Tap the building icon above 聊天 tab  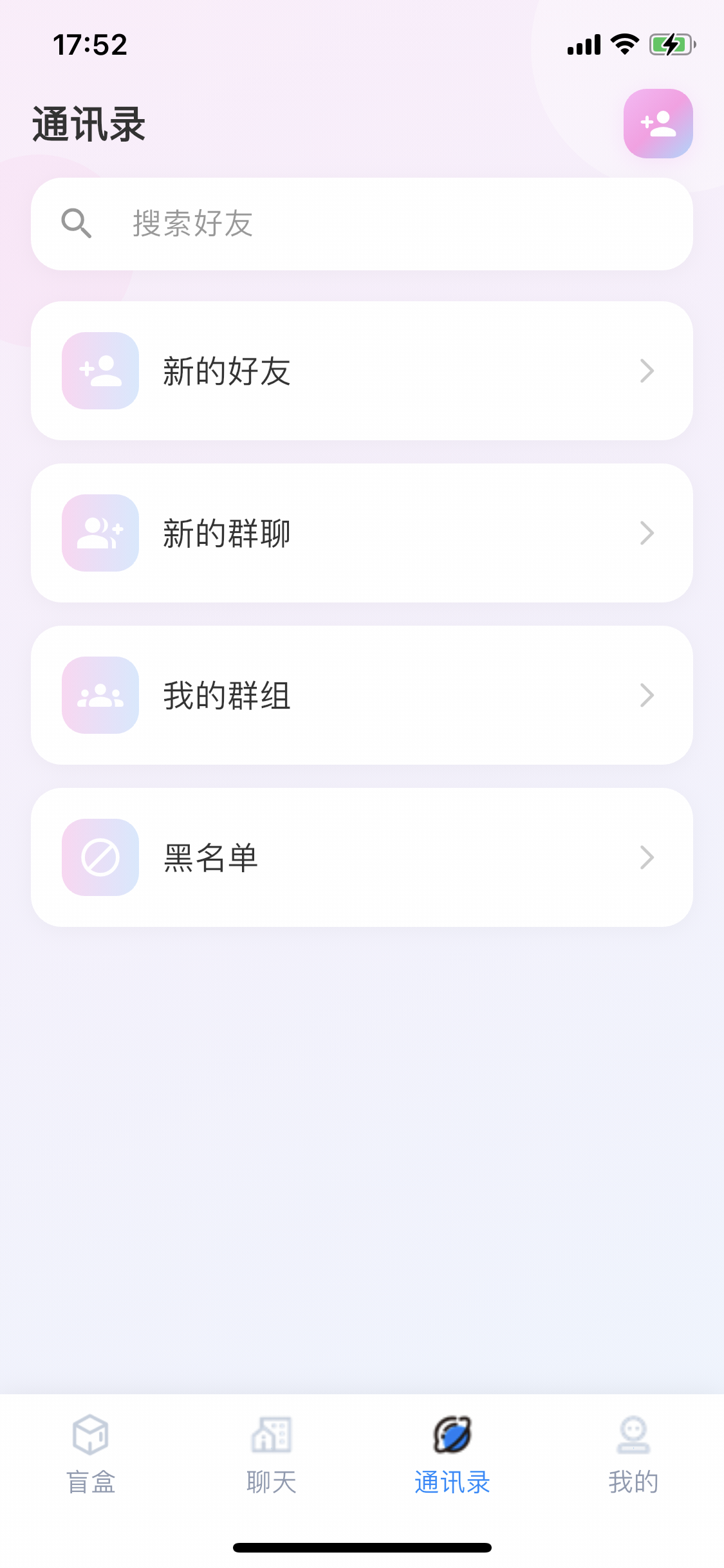coord(271,1435)
